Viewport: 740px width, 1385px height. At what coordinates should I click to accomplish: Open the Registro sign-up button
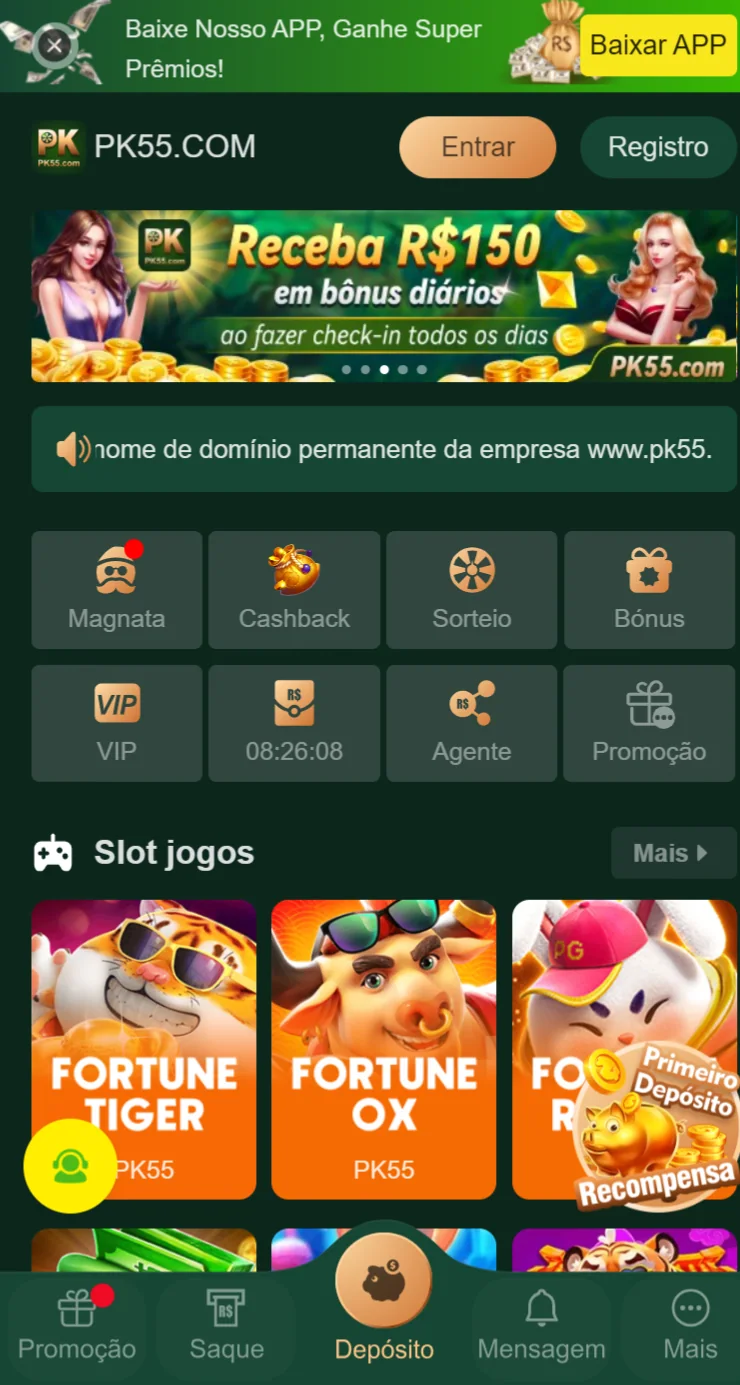click(x=657, y=147)
